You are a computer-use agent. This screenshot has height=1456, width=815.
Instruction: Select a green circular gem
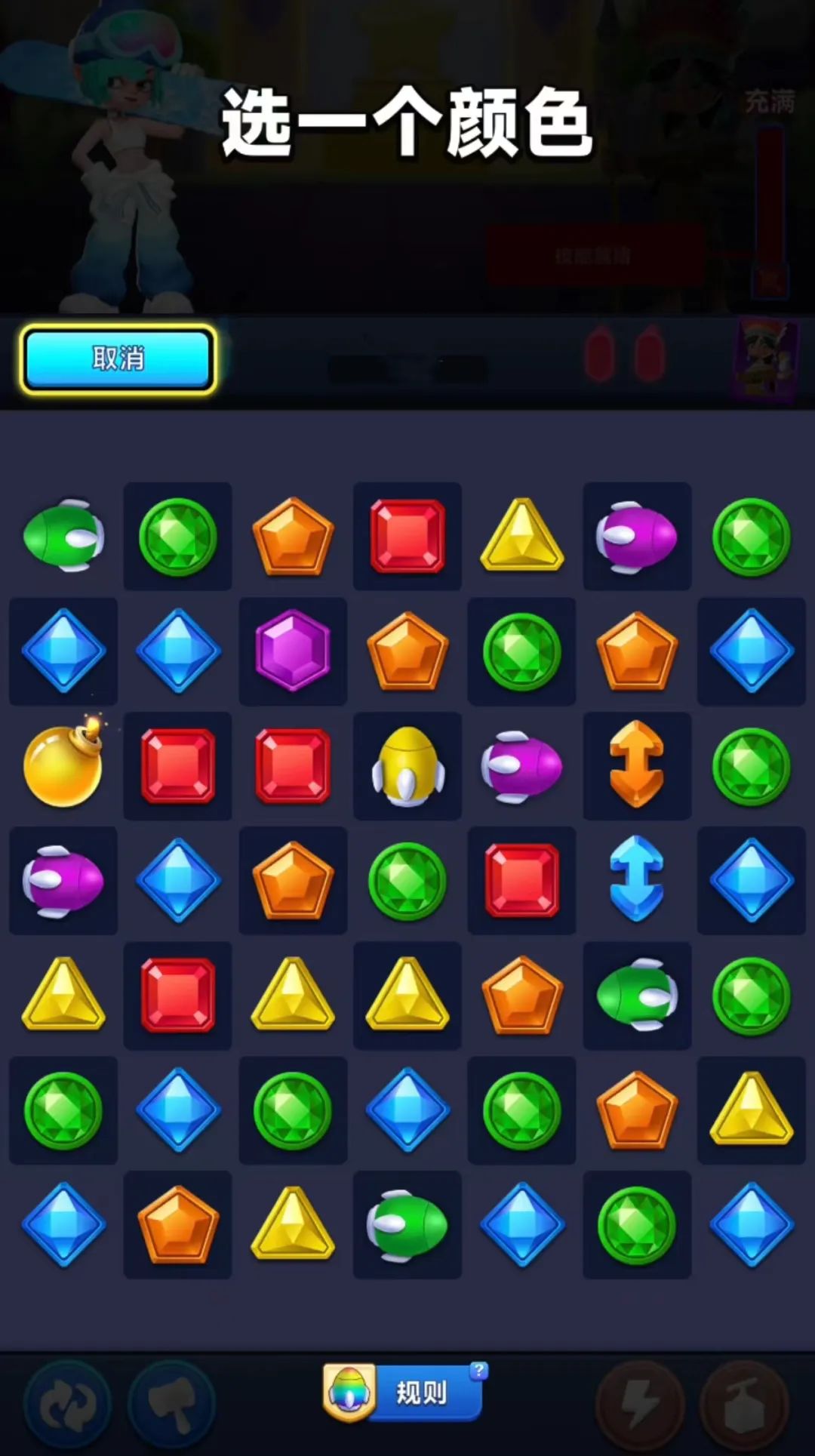pos(178,538)
